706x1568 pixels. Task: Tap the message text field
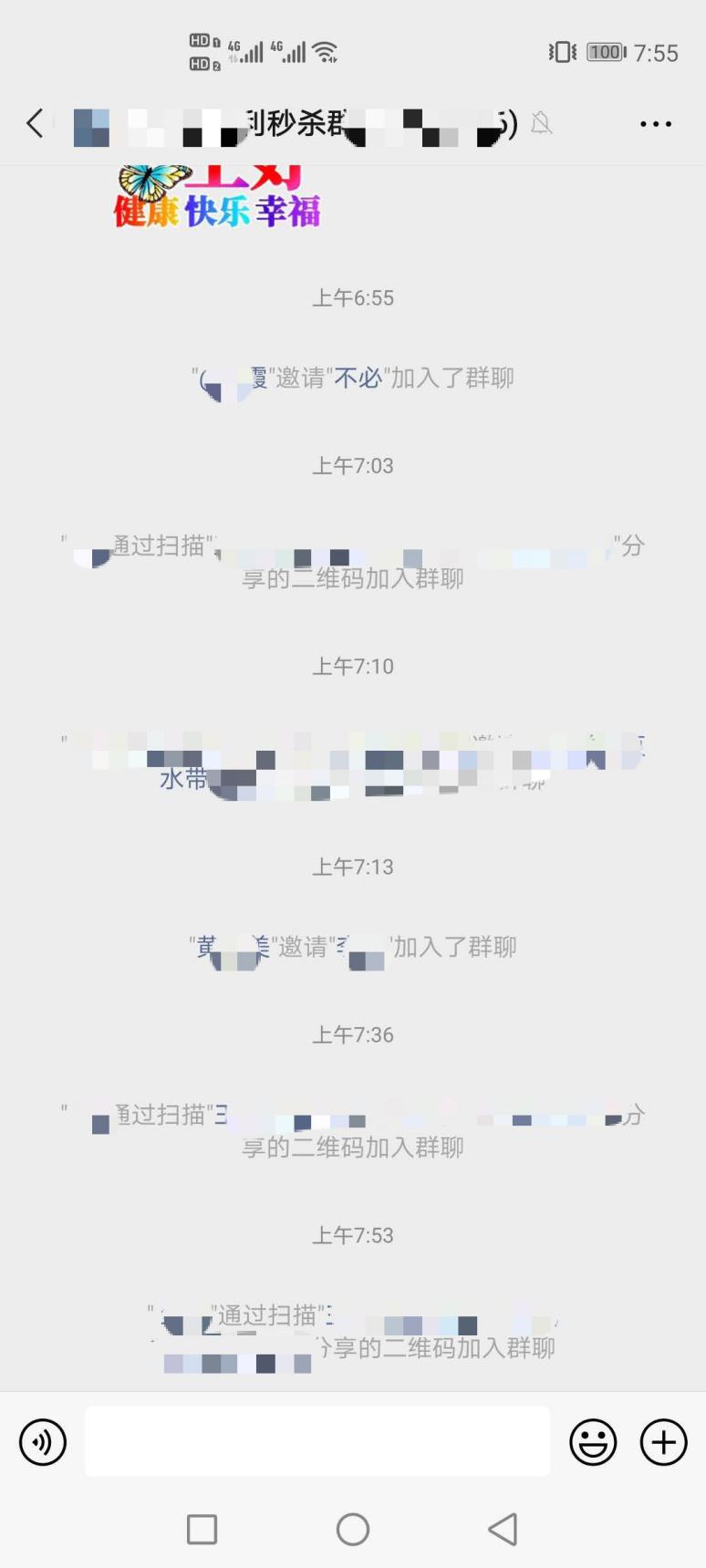[x=317, y=1441]
